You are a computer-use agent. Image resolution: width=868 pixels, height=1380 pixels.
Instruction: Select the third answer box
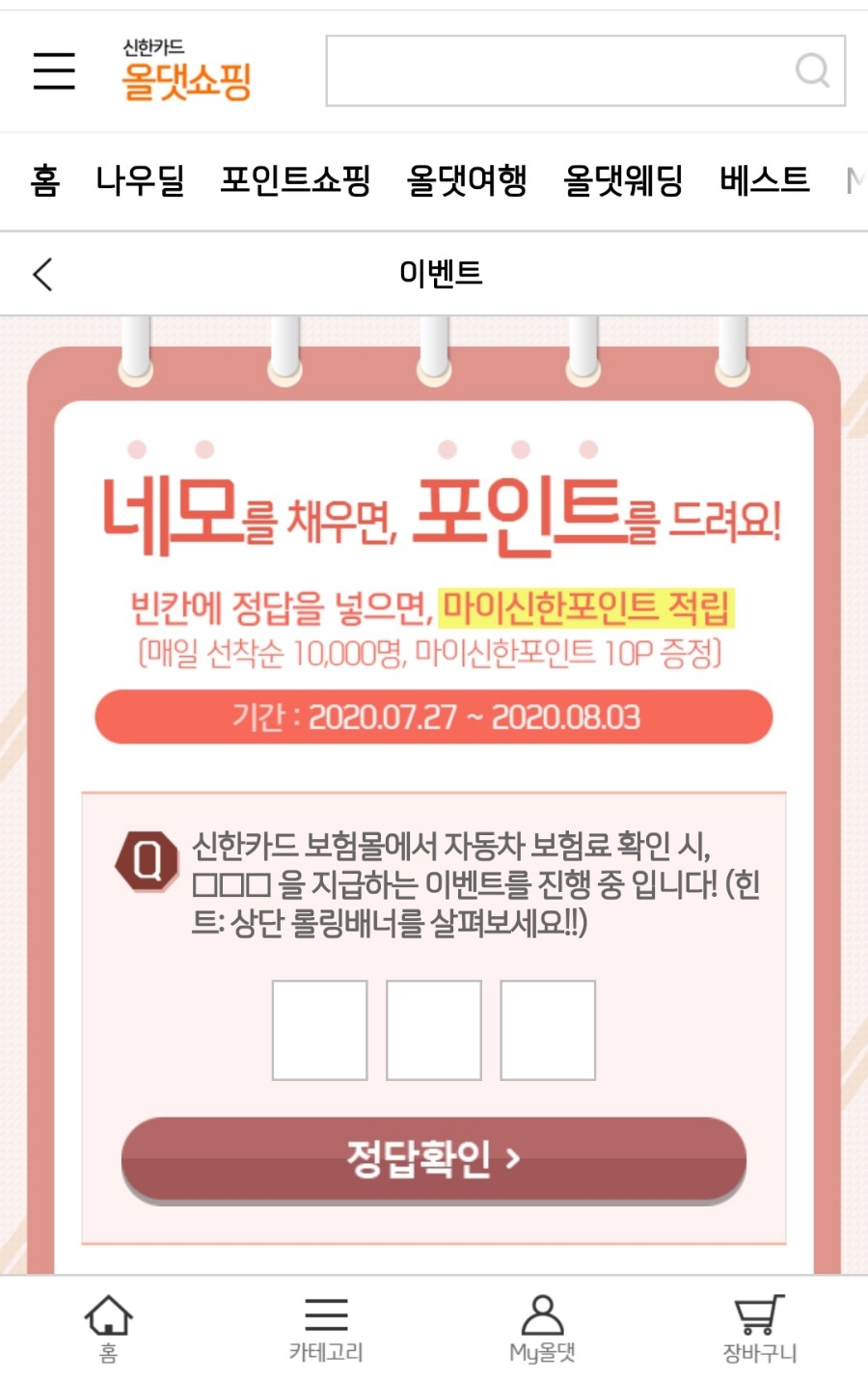pos(548,1030)
